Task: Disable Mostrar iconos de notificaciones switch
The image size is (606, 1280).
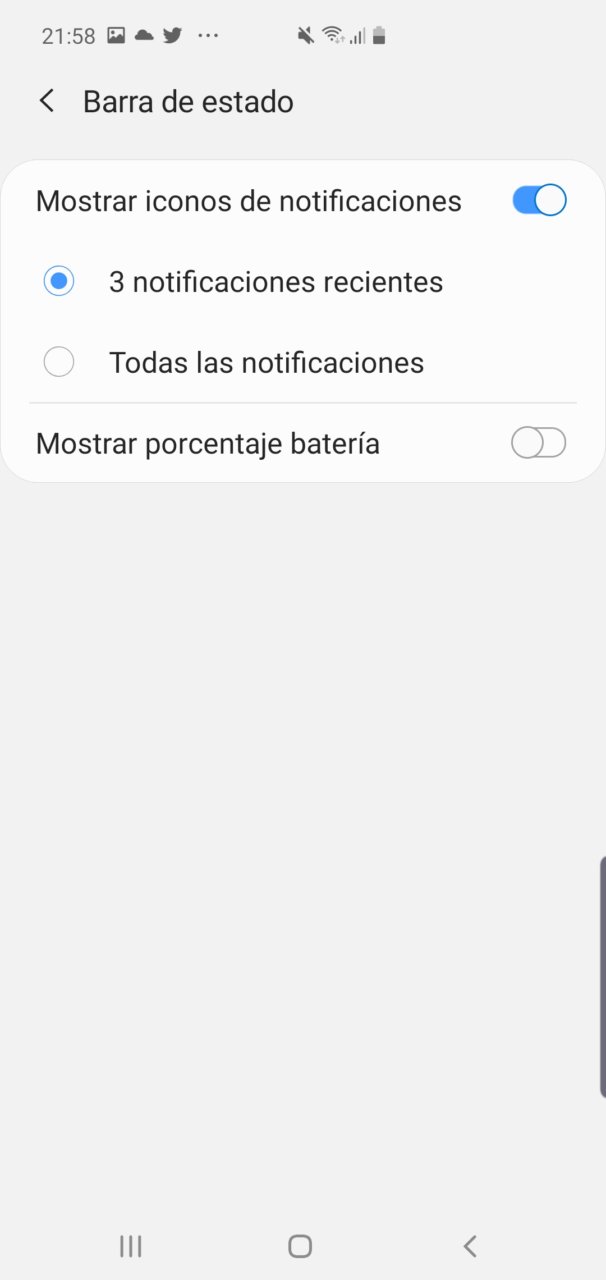Action: point(539,201)
